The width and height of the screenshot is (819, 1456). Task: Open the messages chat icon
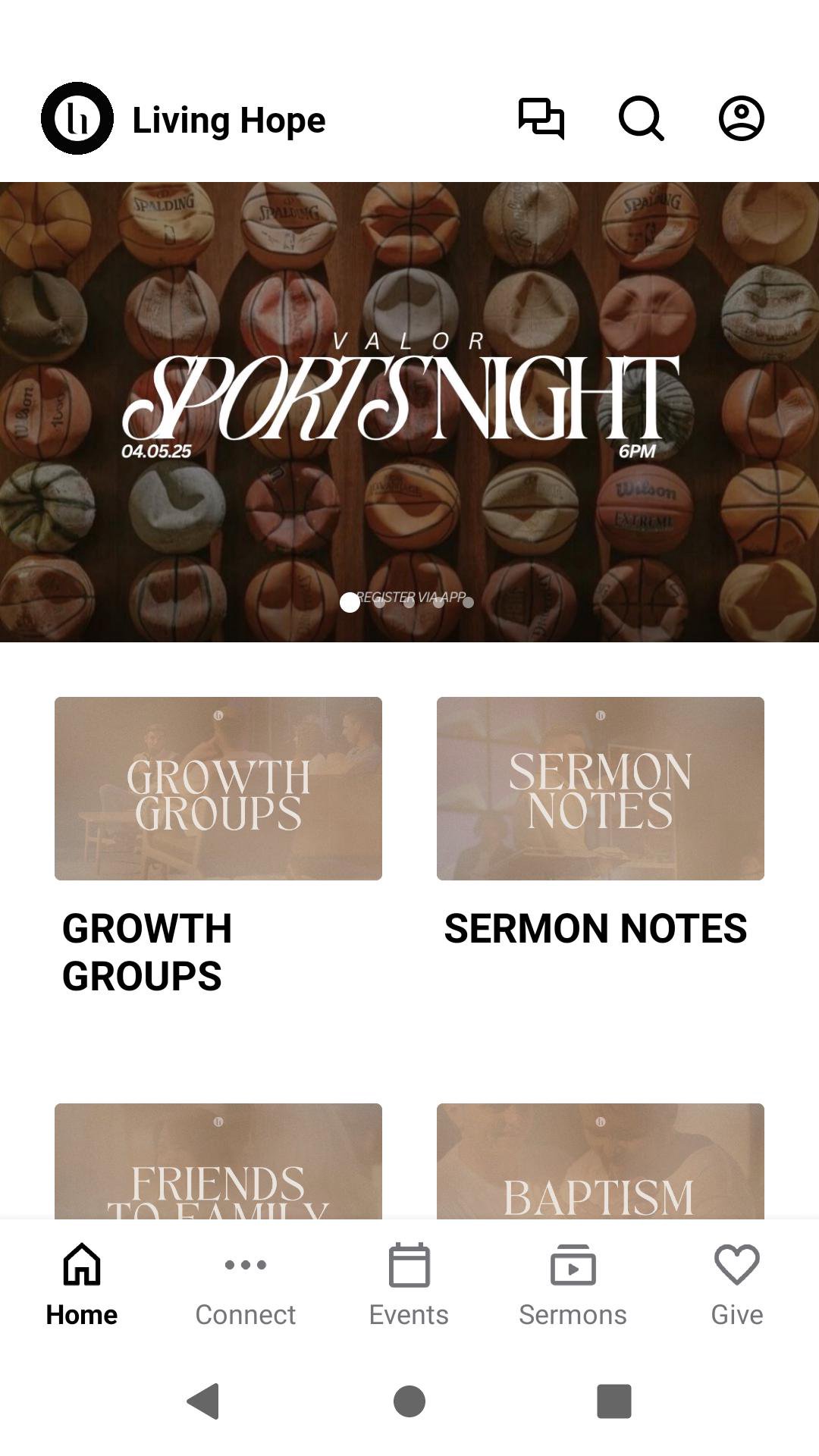click(x=541, y=119)
